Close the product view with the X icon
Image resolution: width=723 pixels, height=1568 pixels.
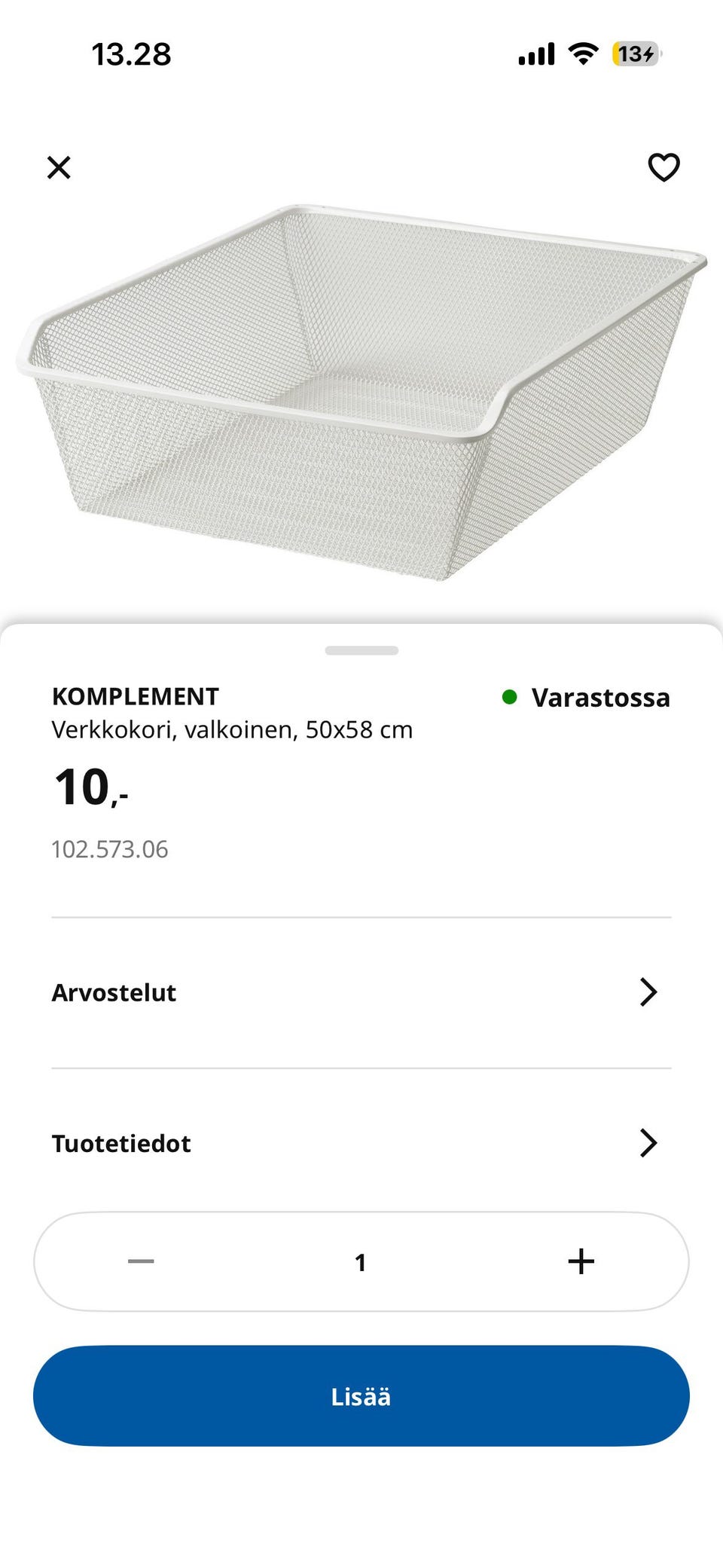(59, 167)
